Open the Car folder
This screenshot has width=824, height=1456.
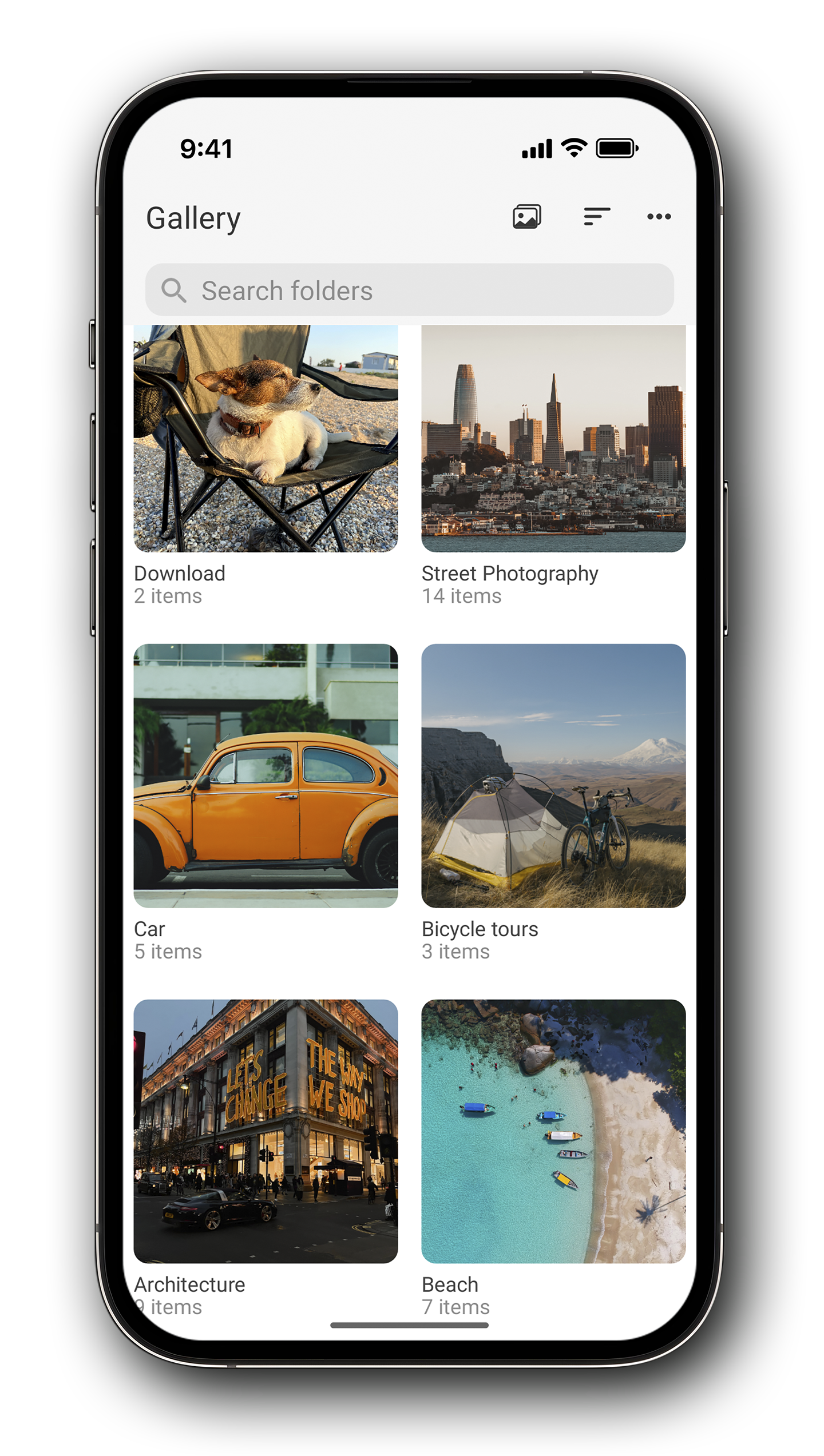click(266, 775)
